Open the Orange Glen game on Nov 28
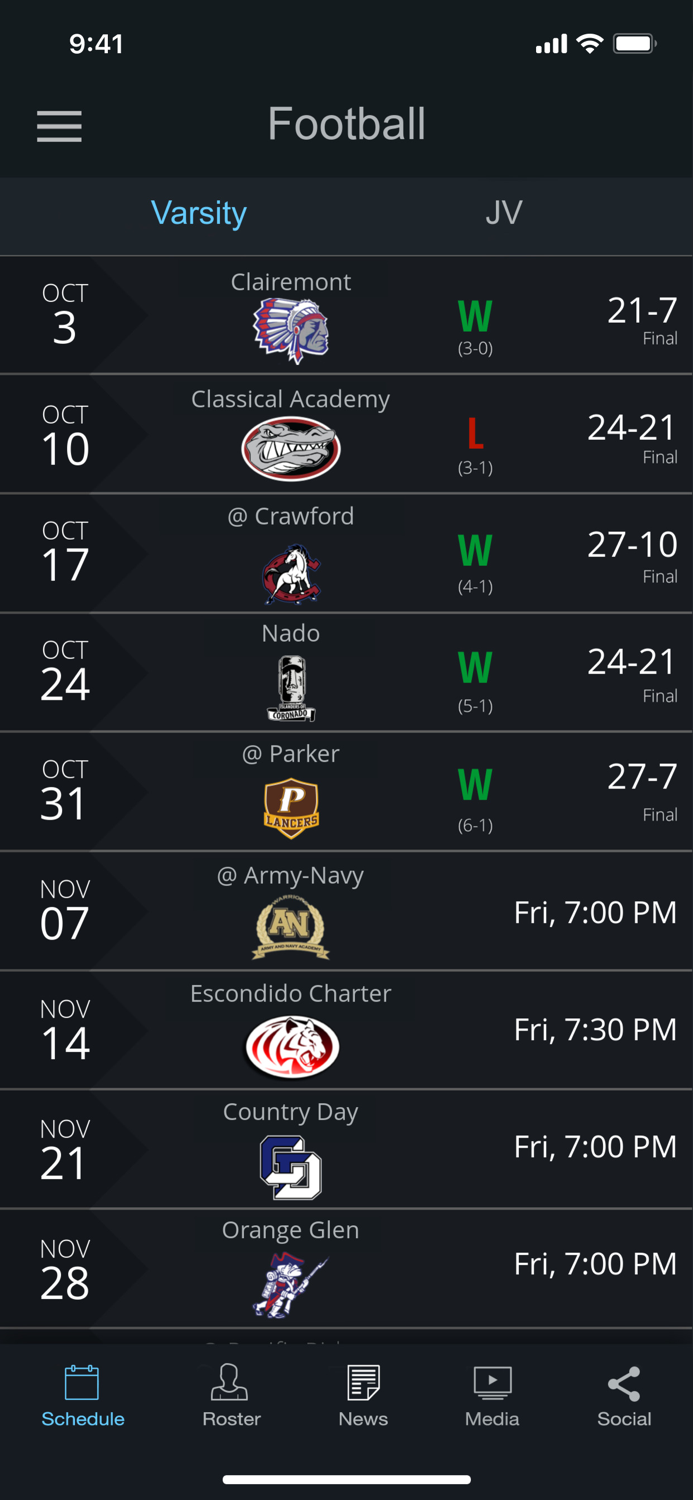 [x=346, y=1269]
